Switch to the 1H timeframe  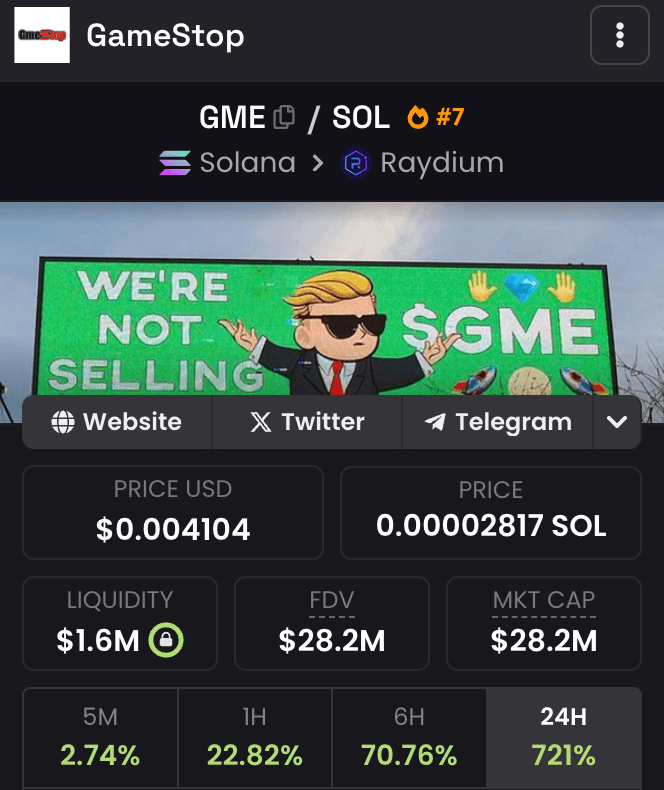[x=255, y=737]
